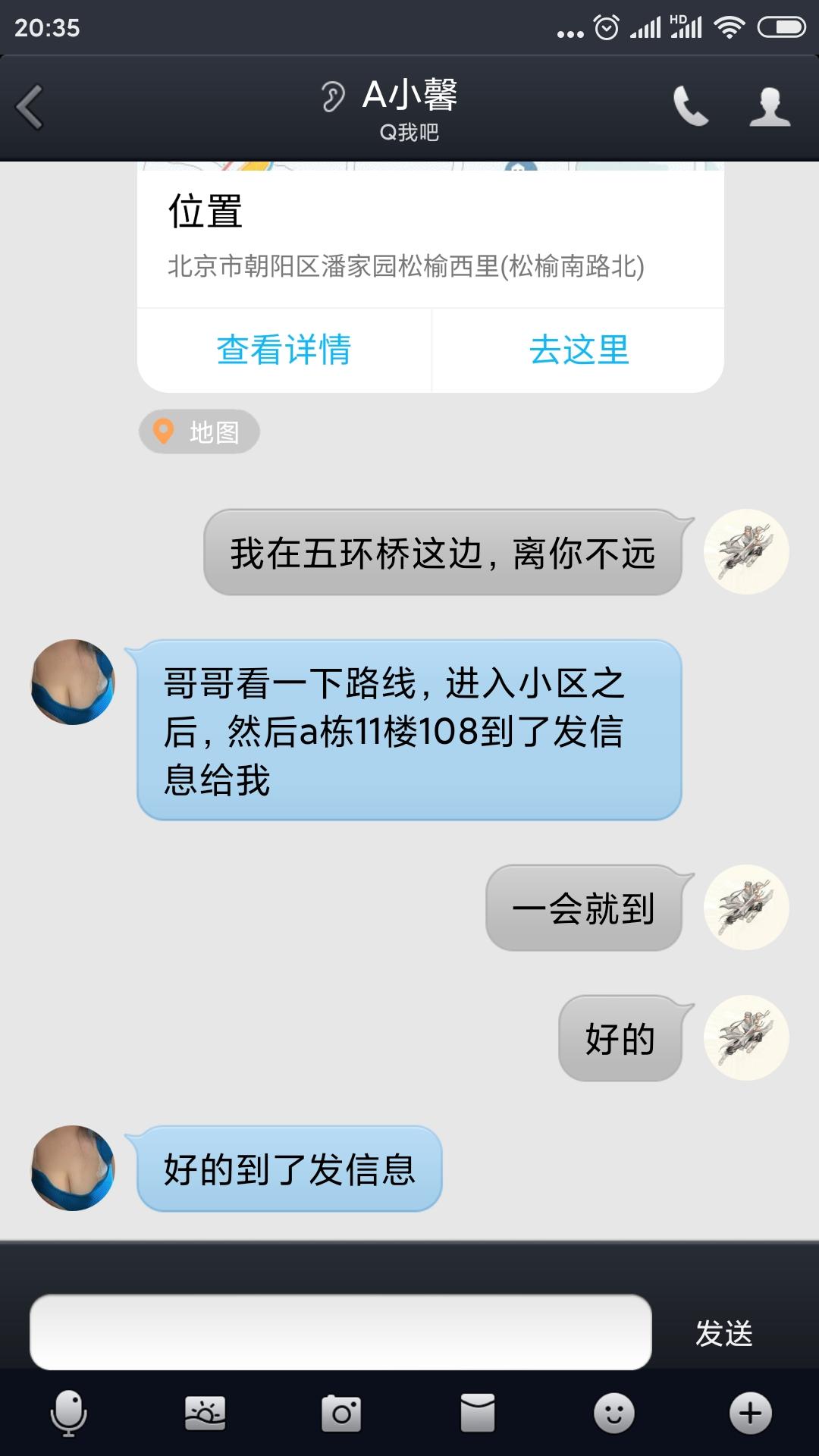This screenshot has width=819, height=1456.
Task: Tap 查看详情 to view location details
Action: pos(284,349)
